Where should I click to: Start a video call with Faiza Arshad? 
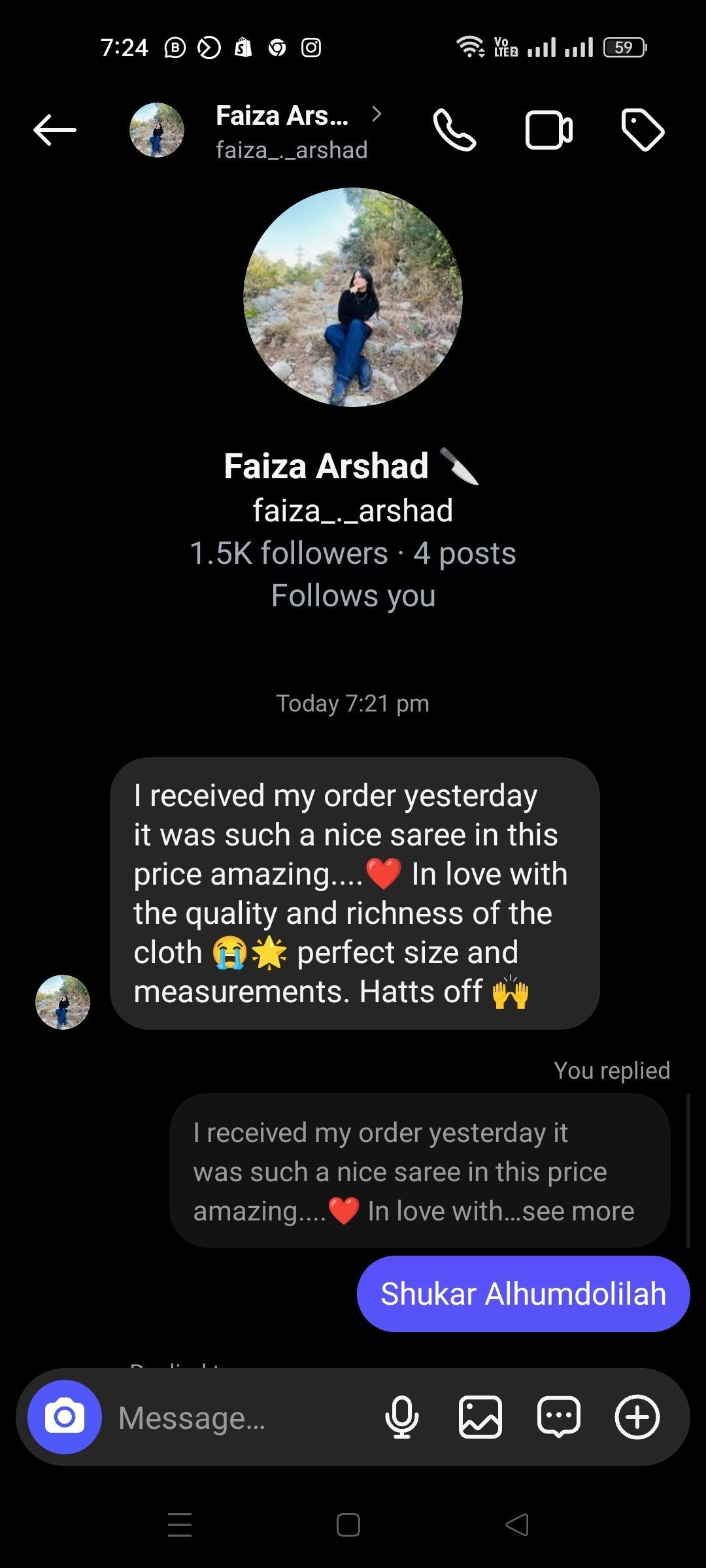548,131
